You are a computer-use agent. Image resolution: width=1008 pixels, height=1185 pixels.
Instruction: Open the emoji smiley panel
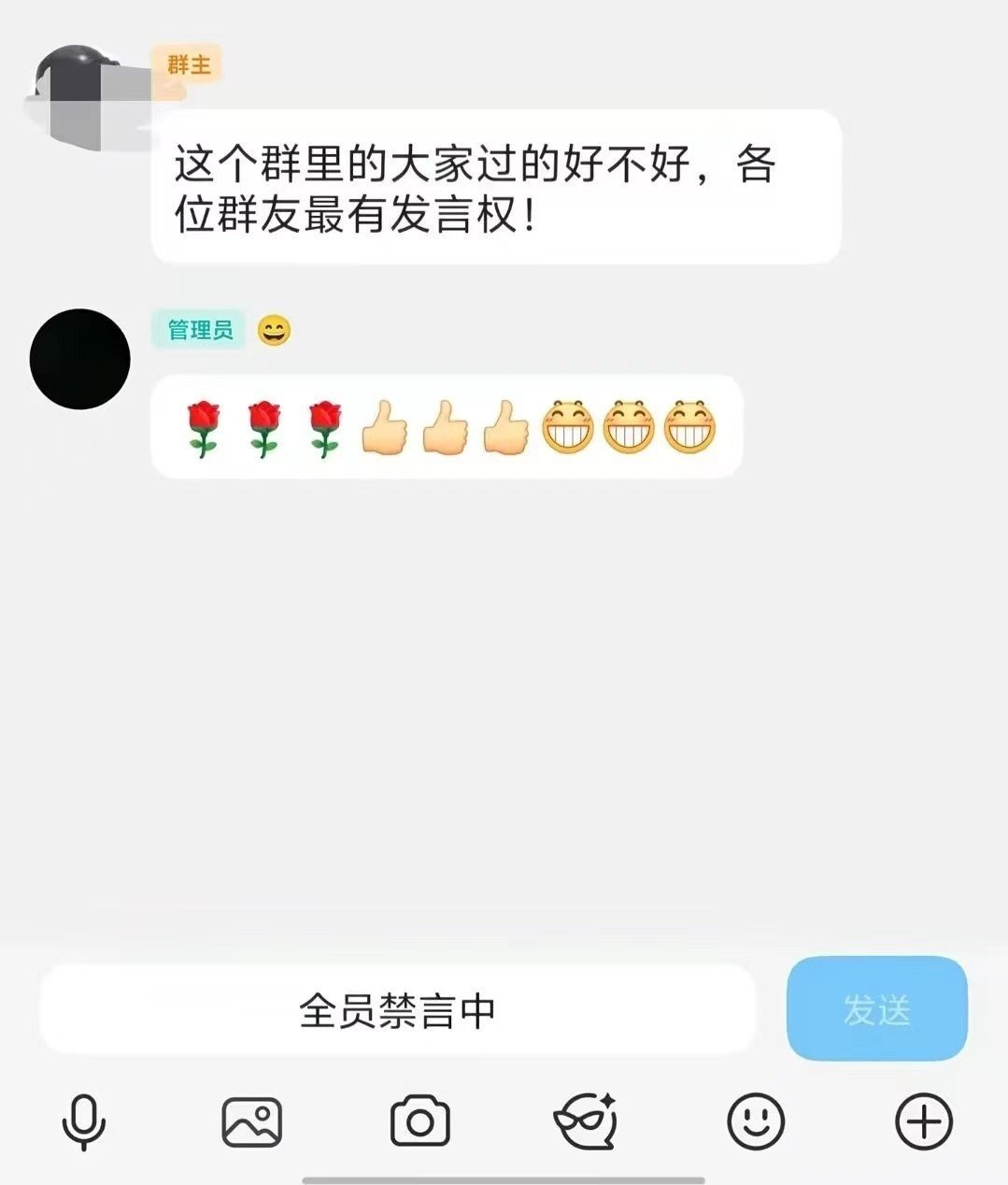(x=756, y=1121)
